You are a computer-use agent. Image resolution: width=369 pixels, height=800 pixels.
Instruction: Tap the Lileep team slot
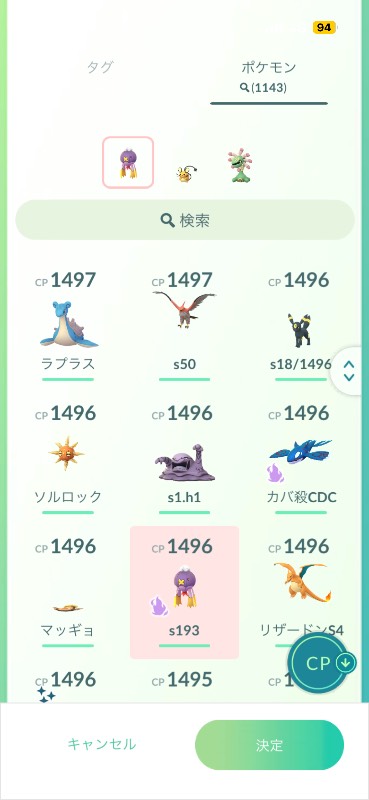pyautogui.click(x=240, y=165)
